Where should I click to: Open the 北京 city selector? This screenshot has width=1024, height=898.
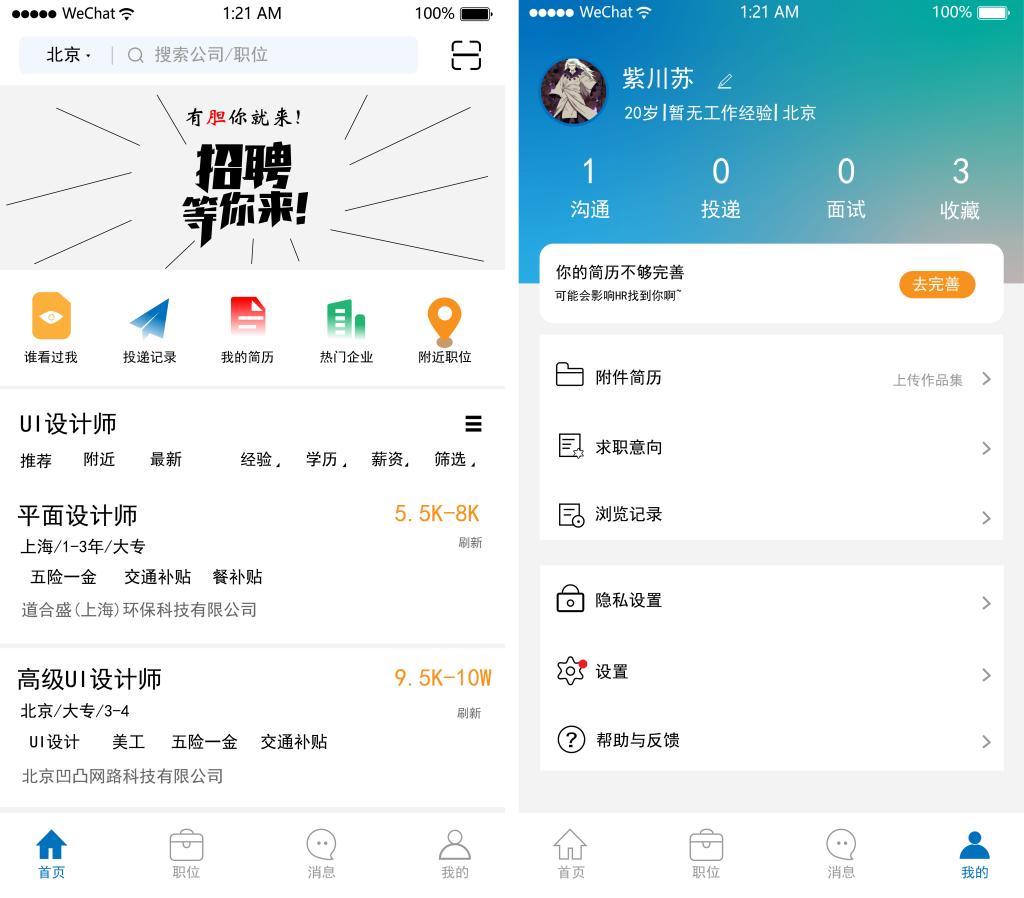click(68, 55)
